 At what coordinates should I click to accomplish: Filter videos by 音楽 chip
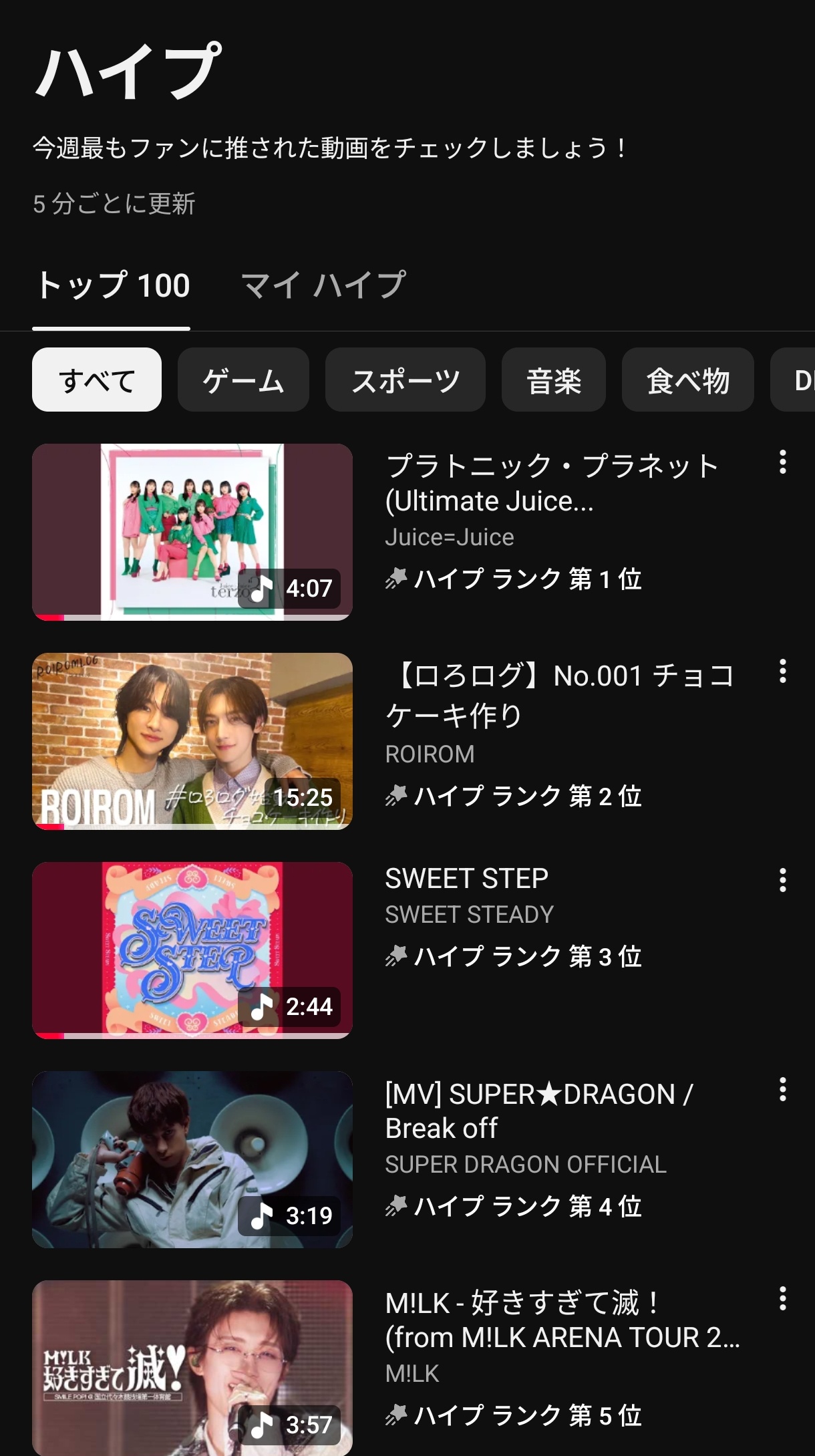tap(553, 380)
